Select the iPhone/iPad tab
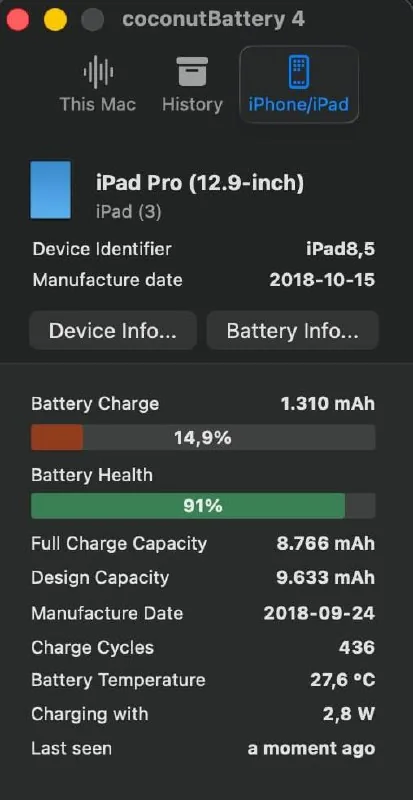 pyautogui.click(x=299, y=85)
